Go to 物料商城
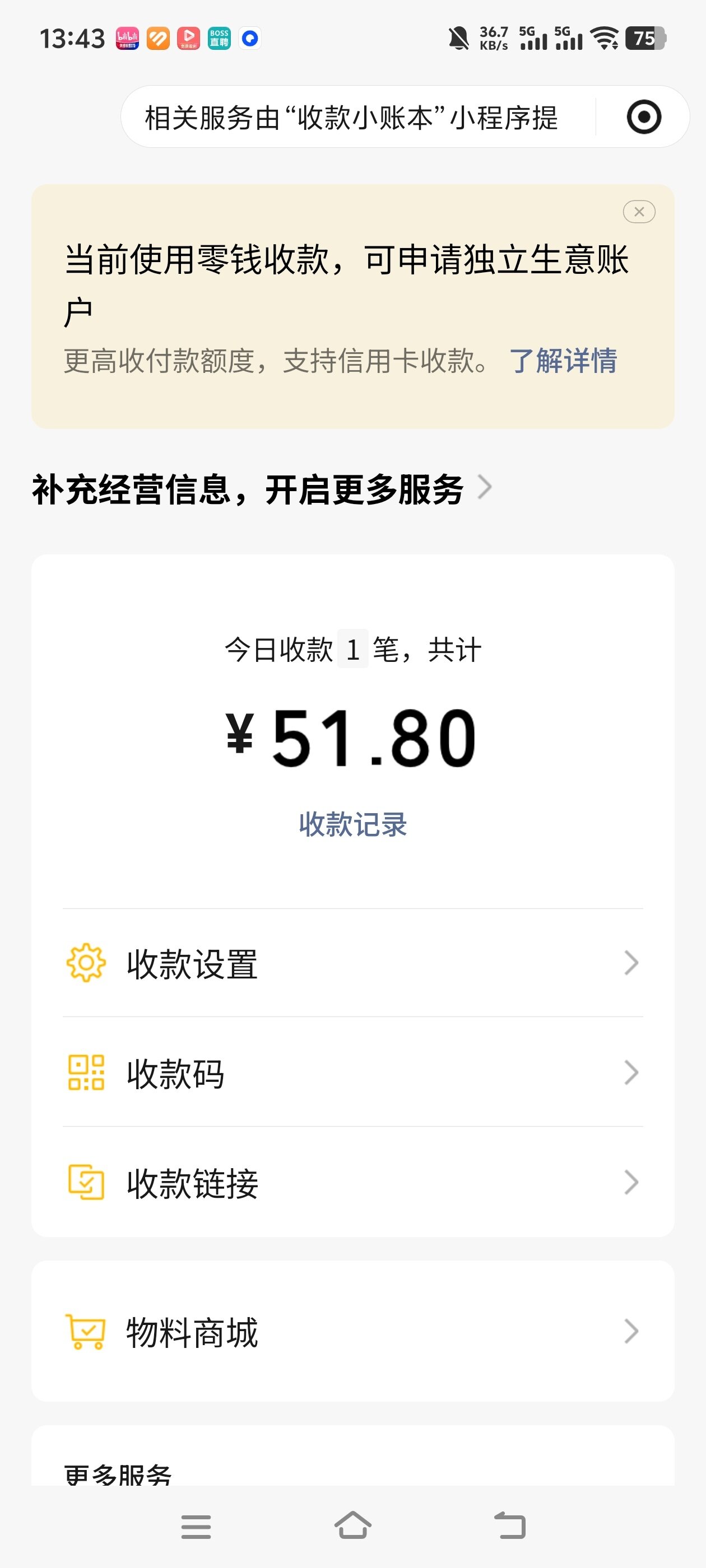This screenshot has height=1568, width=706. [x=352, y=1332]
